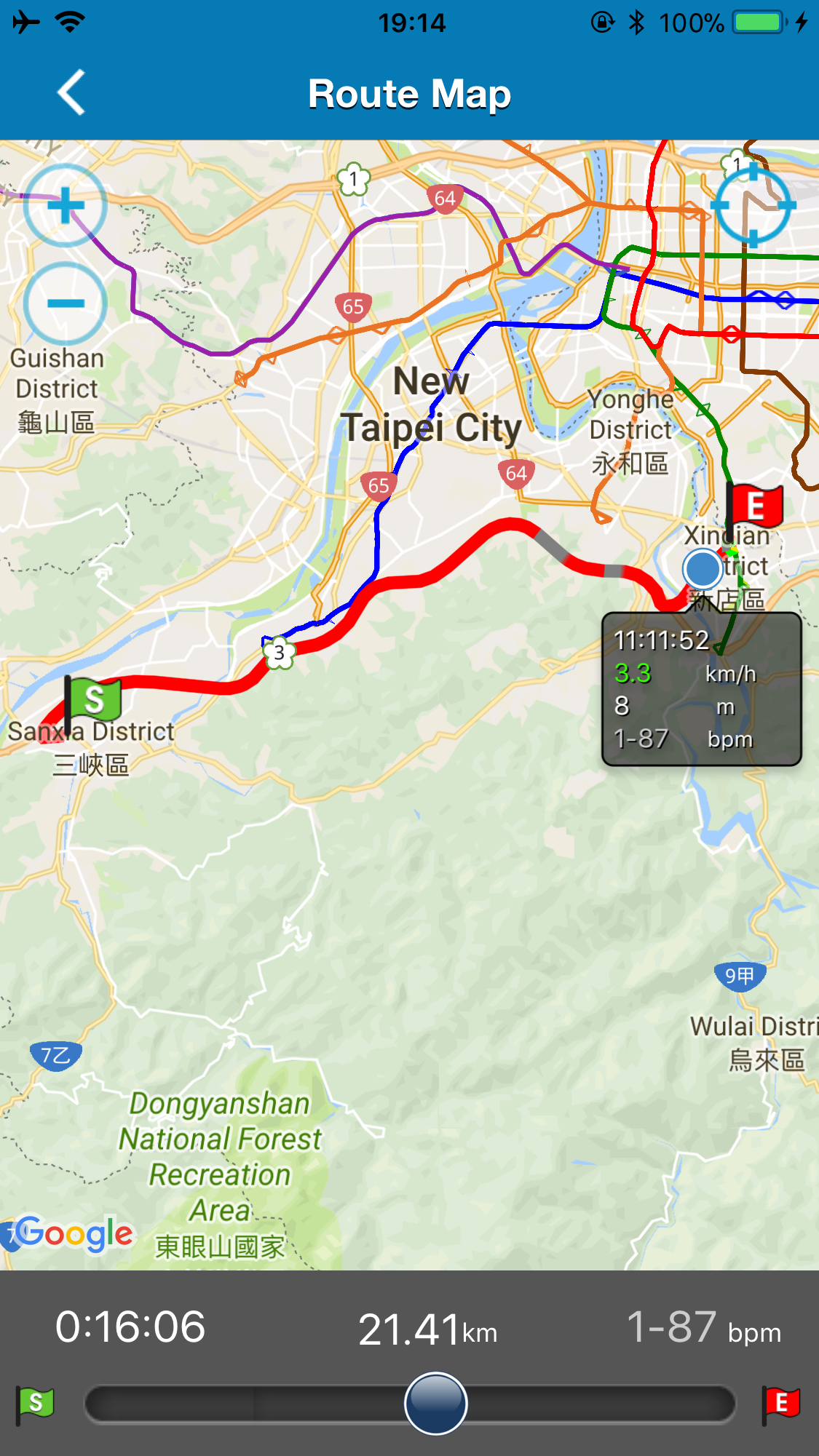This screenshot has height=1456, width=819.
Task: Select the green S start flag on map
Action: [x=92, y=700]
